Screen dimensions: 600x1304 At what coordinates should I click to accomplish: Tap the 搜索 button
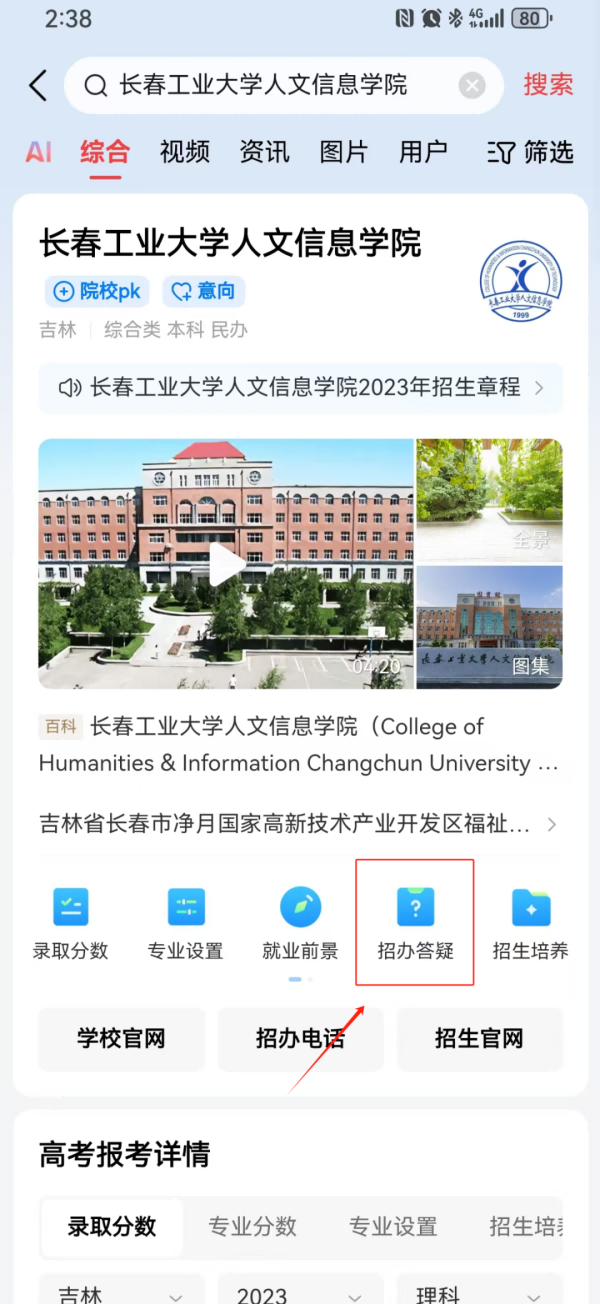pyautogui.click(x=548, y=85)
